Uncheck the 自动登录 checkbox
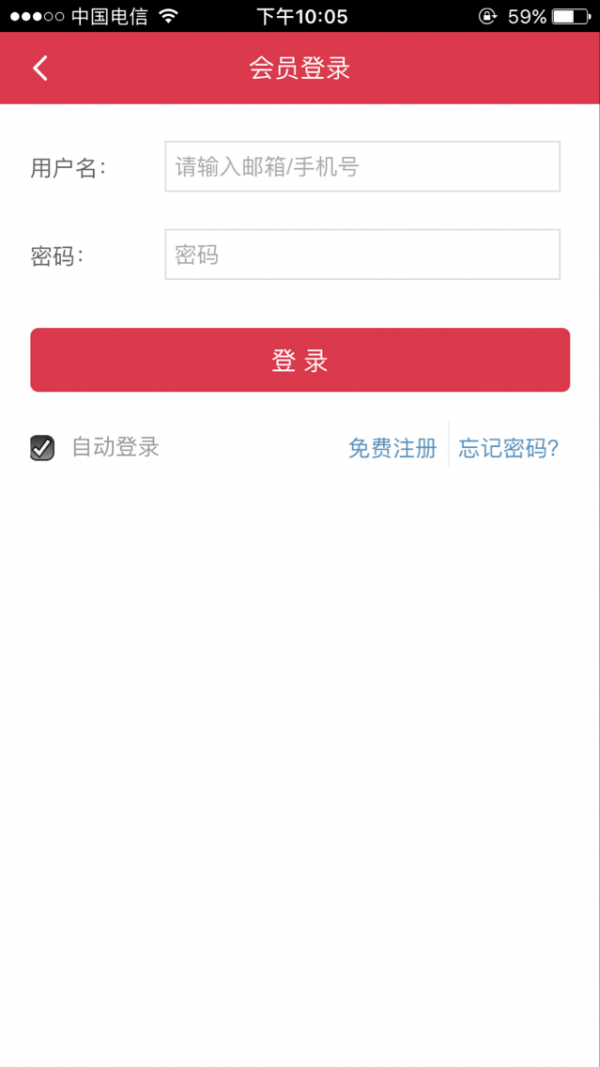The width and height of the screenshot is (600, 1067). pyautogui.click(x=42, y=448)
